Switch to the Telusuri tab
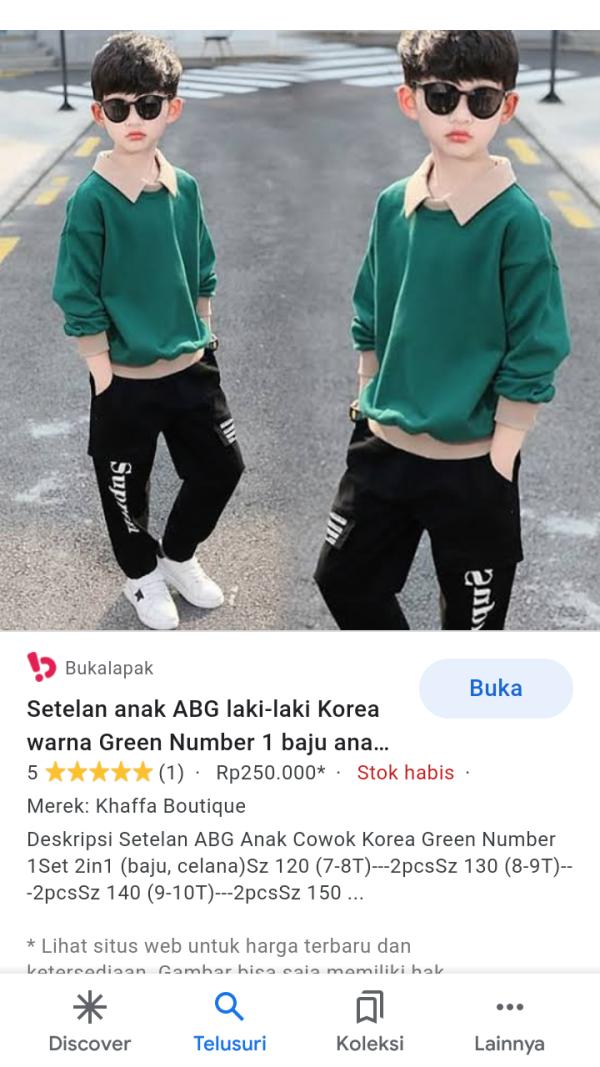Image resolution: width=600 pixels, height=1067 pixels. [230, 1022]
